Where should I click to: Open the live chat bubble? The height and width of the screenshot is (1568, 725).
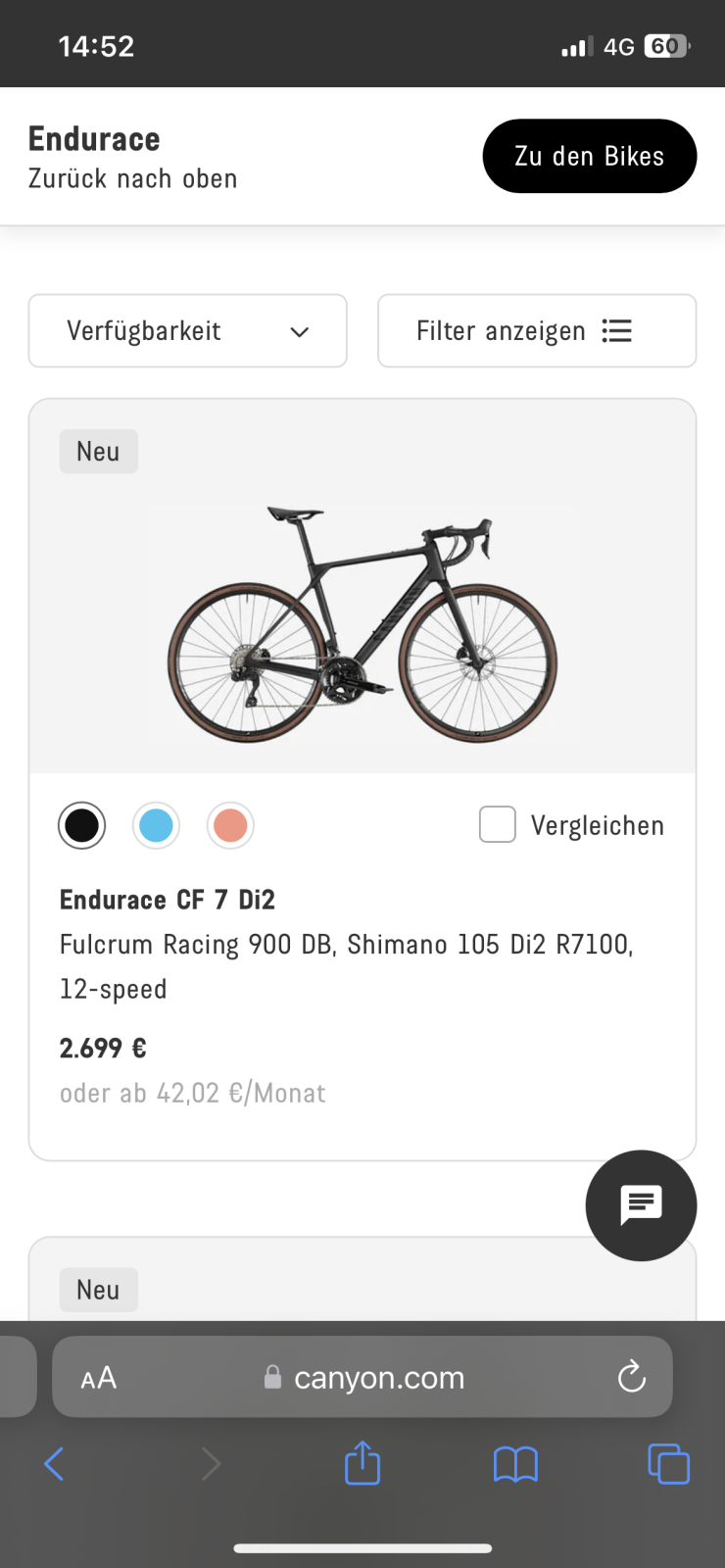641,1204
